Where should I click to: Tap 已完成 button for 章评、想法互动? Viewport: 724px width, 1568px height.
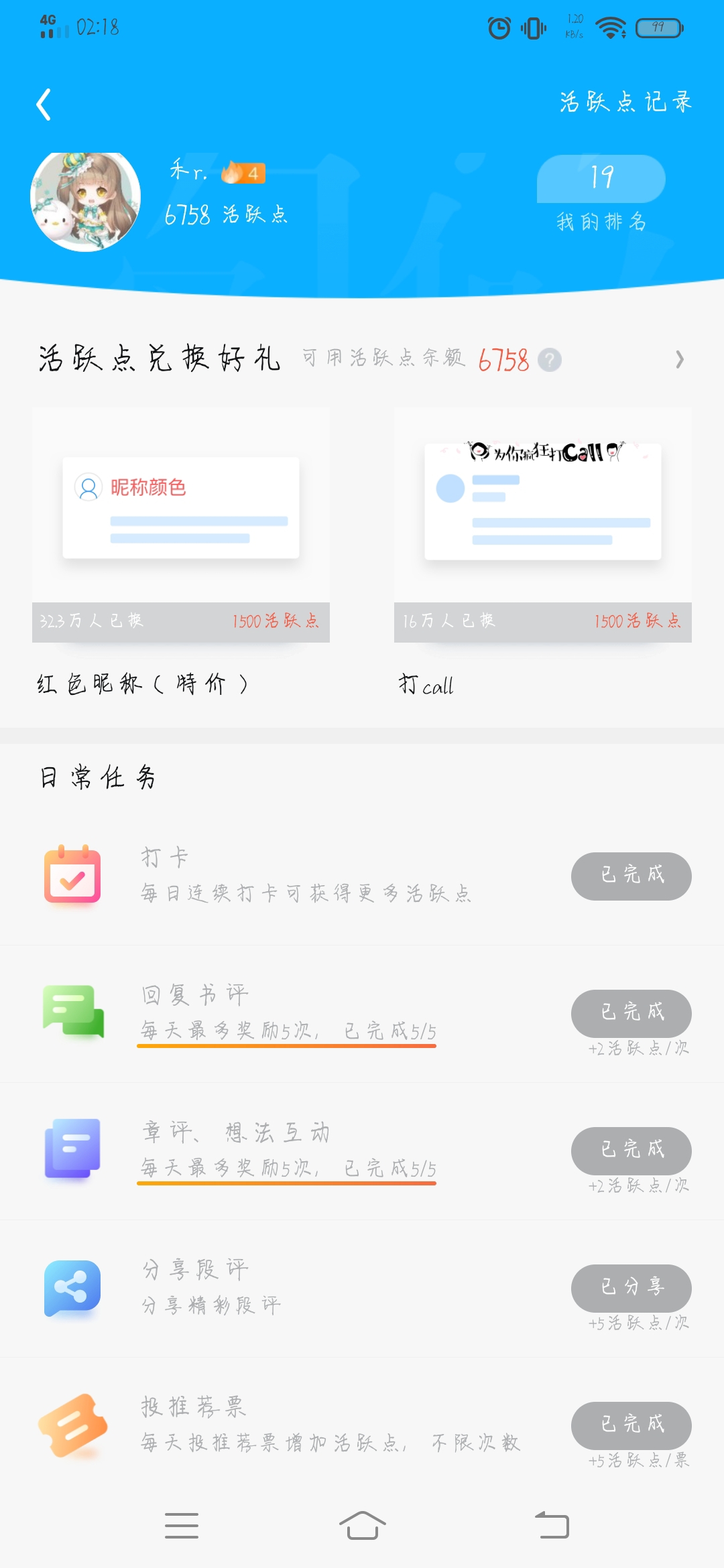pyautogui.click(x=631, y=1151)
